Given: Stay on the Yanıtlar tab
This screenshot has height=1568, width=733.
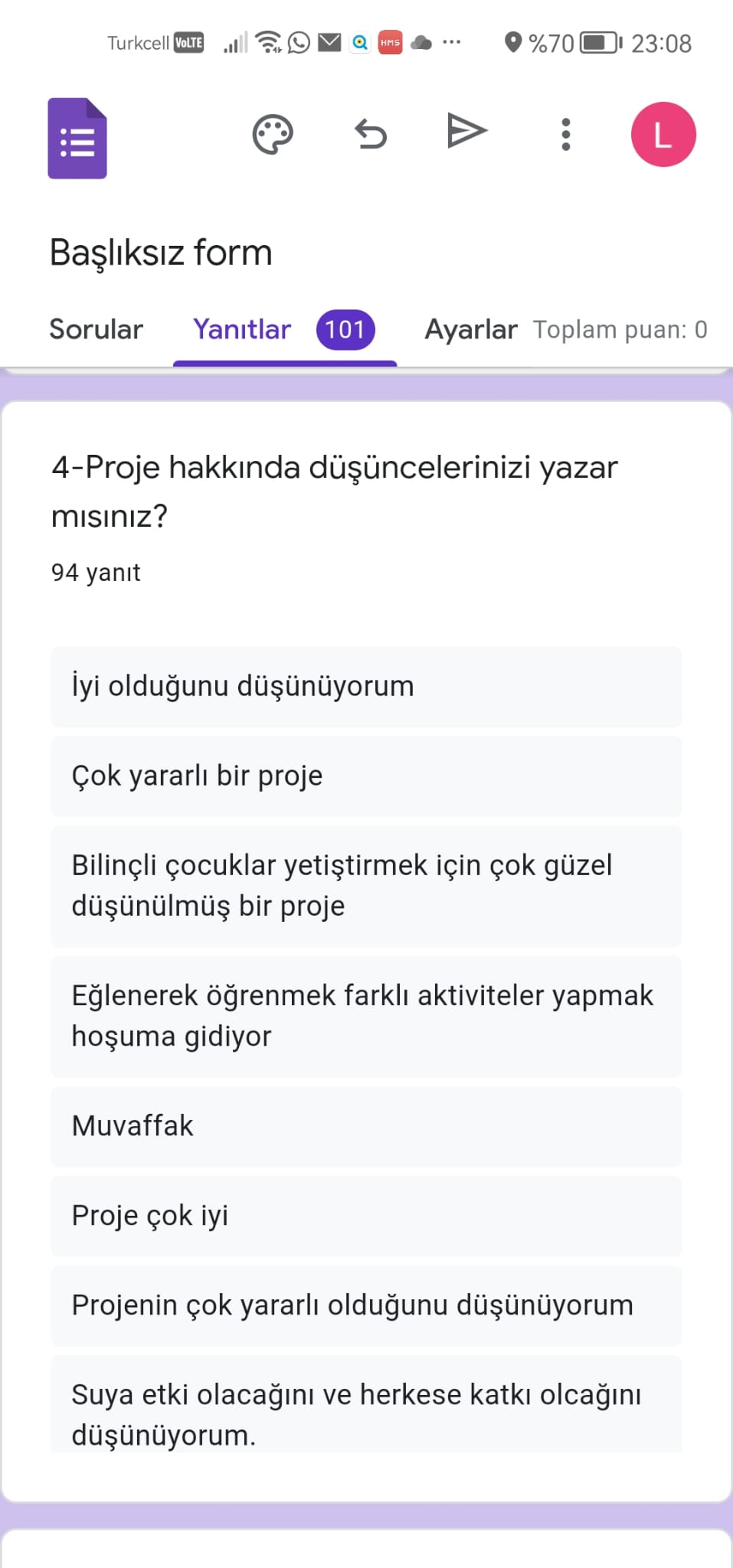Looking at the screenshot, I should 241,329.
